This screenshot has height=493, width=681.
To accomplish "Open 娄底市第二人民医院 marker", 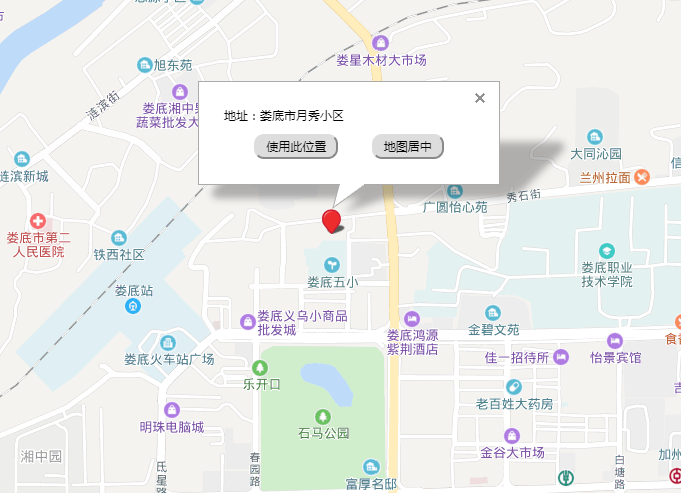I will coord(37,221).
